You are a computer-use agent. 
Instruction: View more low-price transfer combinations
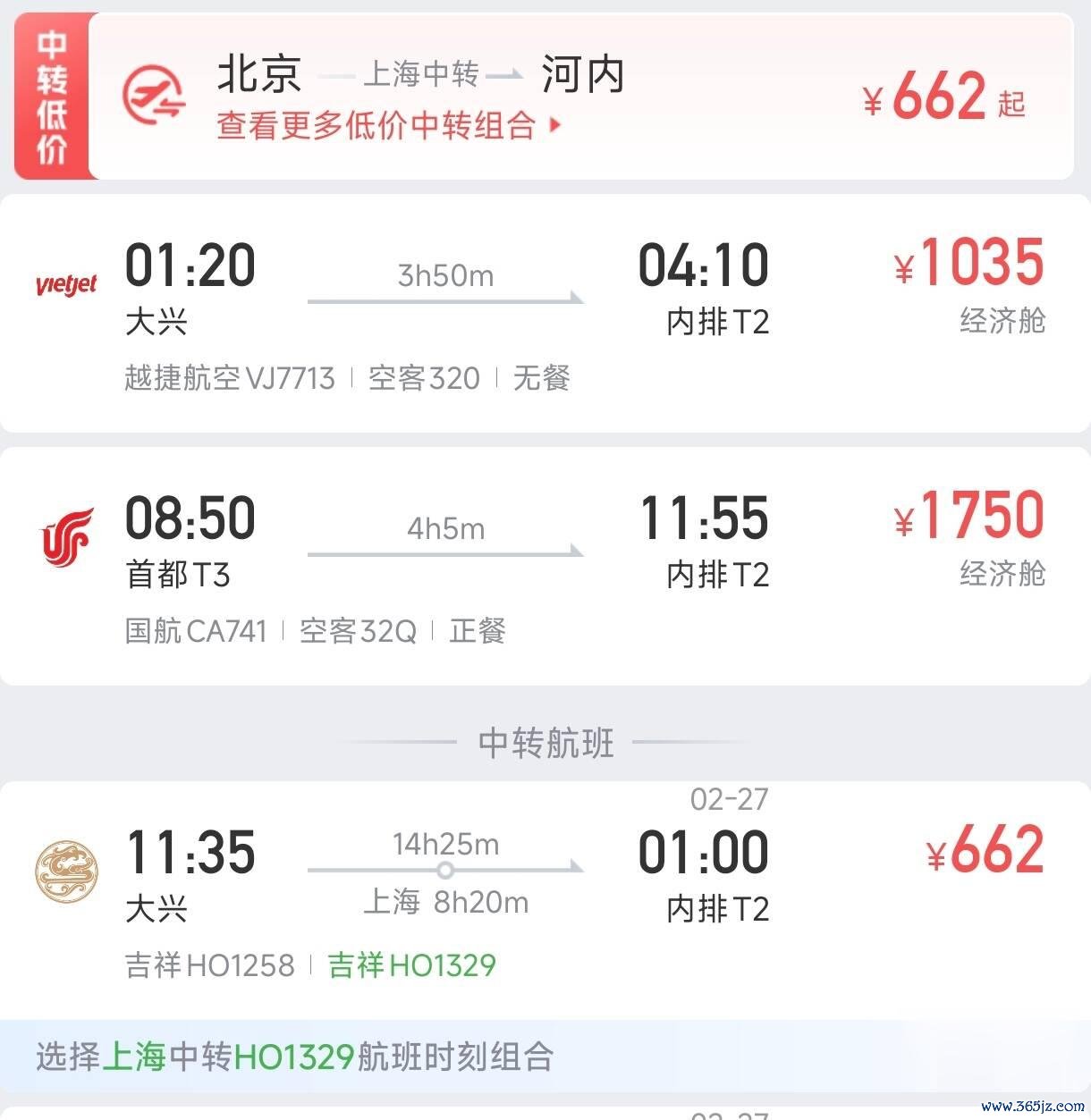[389, 126]
